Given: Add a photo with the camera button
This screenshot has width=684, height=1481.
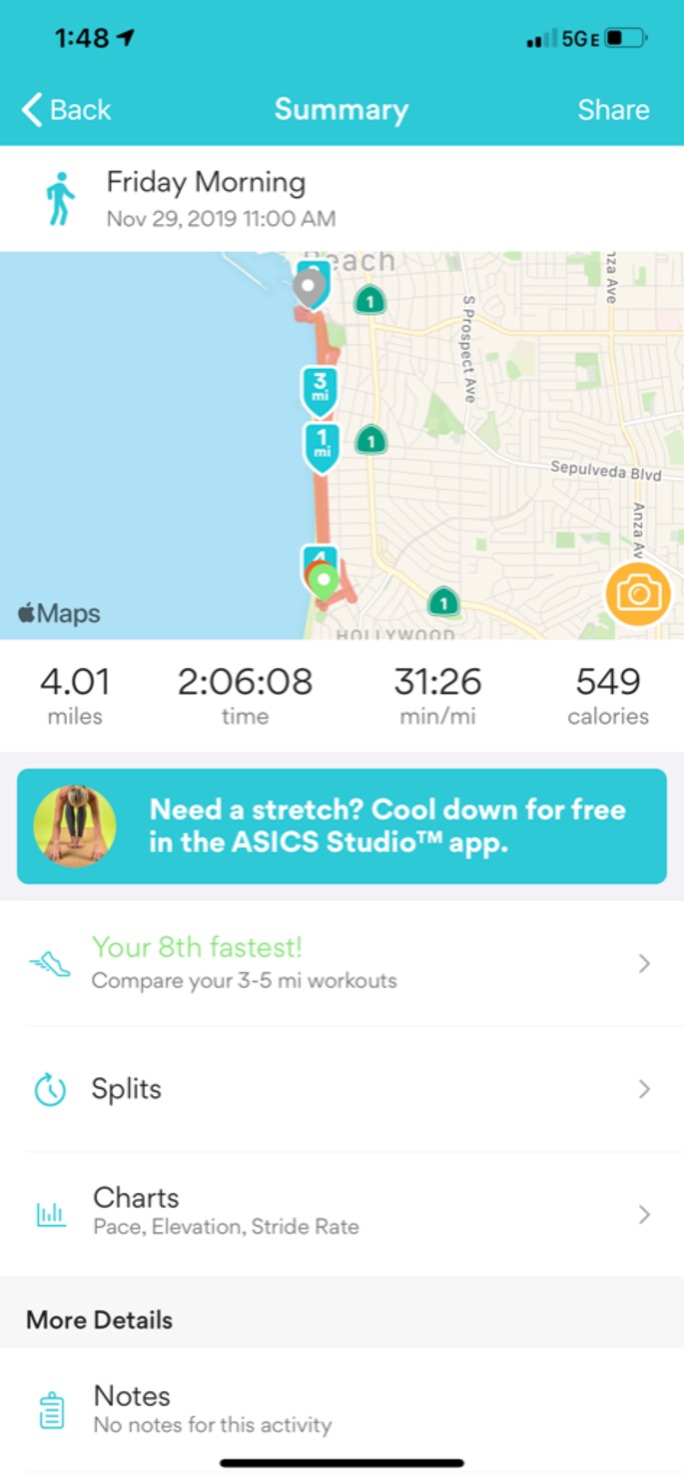Looking at the screenshot, I should coord(638,594).
